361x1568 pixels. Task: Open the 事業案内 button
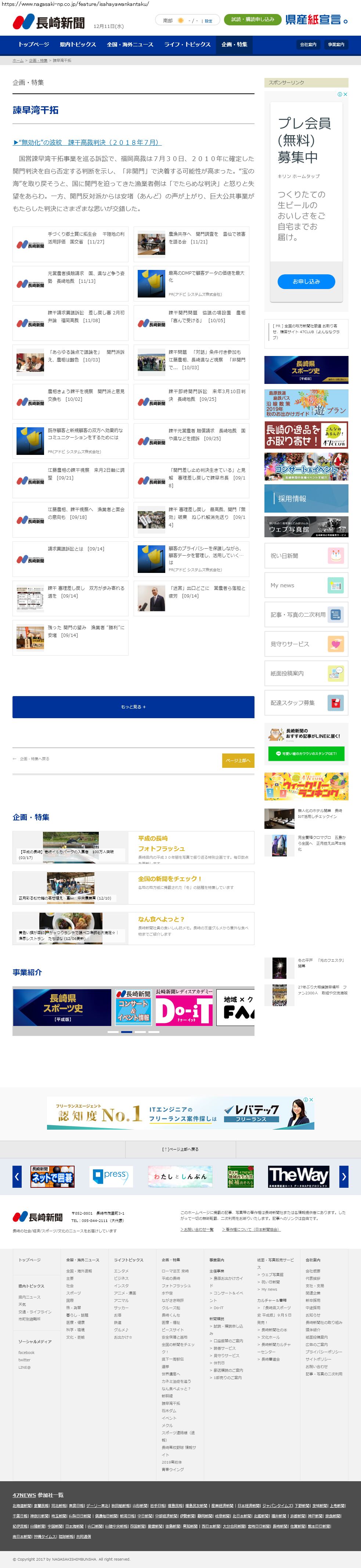tap(335, 45)
